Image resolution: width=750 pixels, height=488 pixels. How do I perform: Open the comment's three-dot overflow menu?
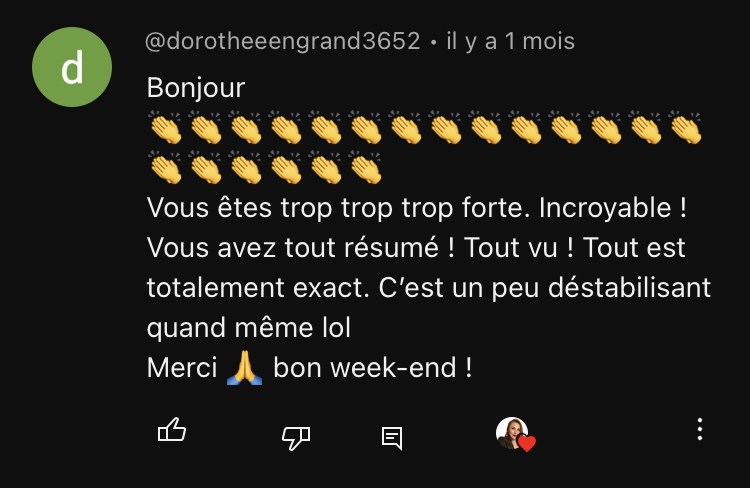click(700, 430)
